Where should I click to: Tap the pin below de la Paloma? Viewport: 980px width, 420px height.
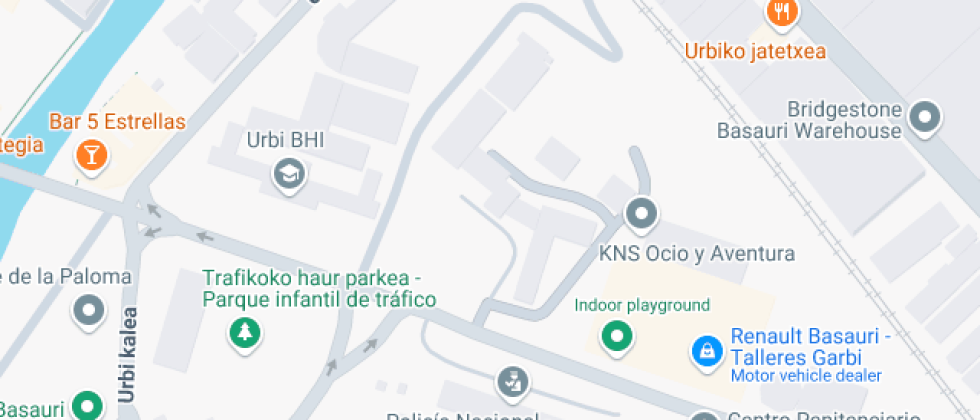click(90, 309)
